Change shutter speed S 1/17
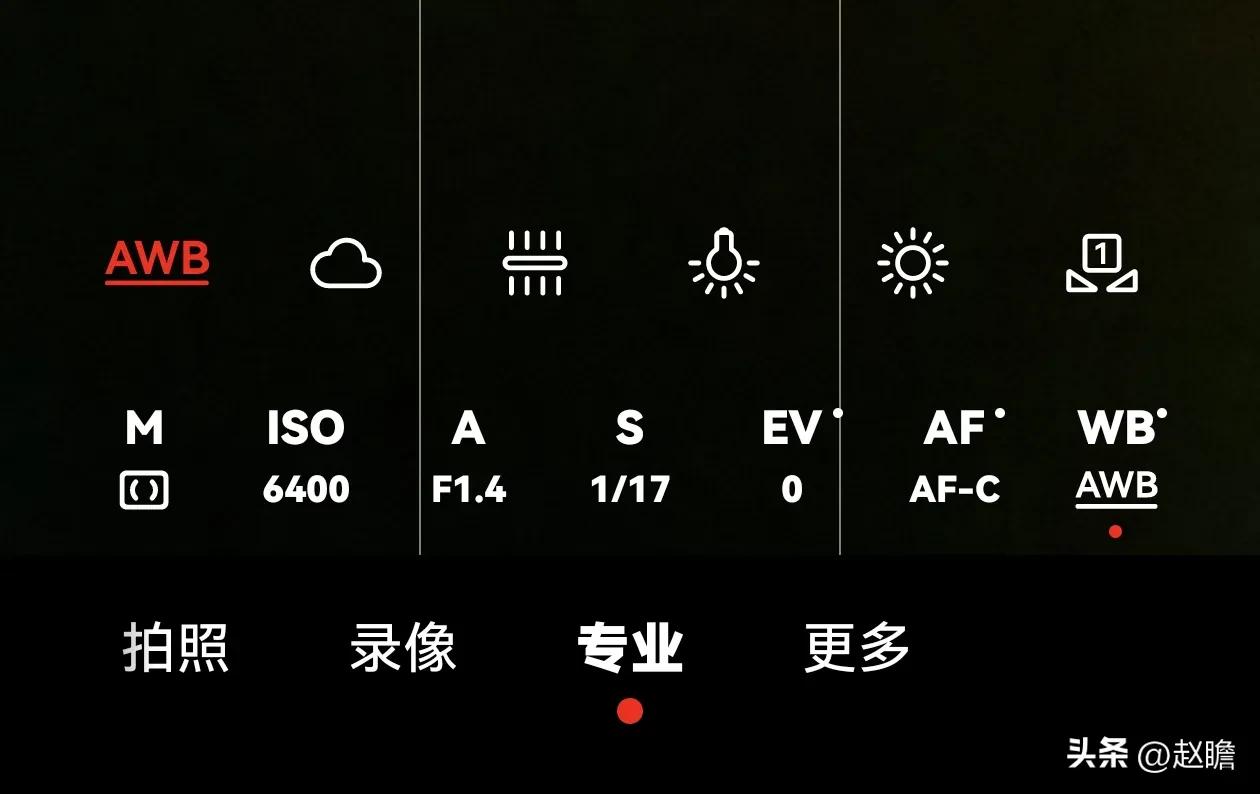The width and height of the screenshot is (1260, 794). (x=629, y=458)
